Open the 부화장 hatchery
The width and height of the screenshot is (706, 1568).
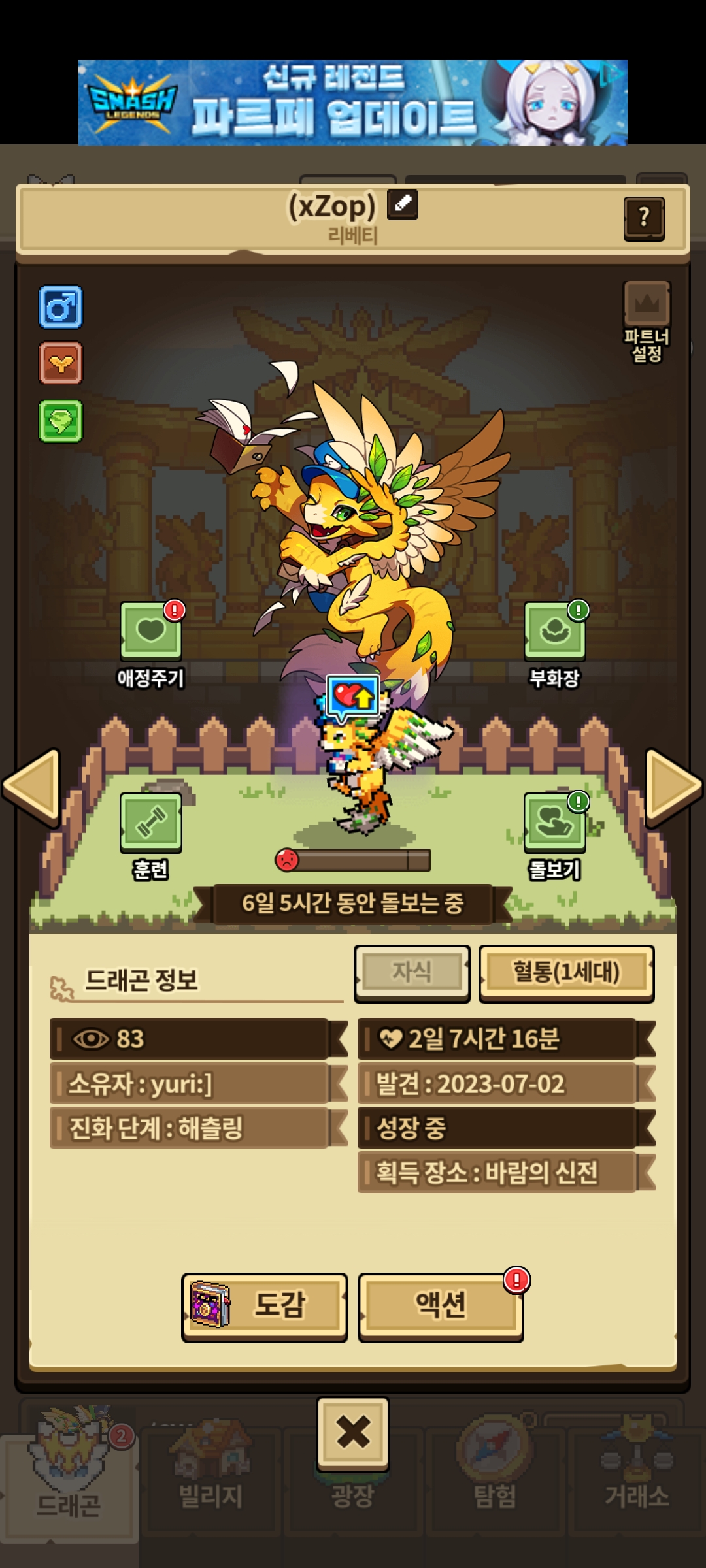[555, 632]
